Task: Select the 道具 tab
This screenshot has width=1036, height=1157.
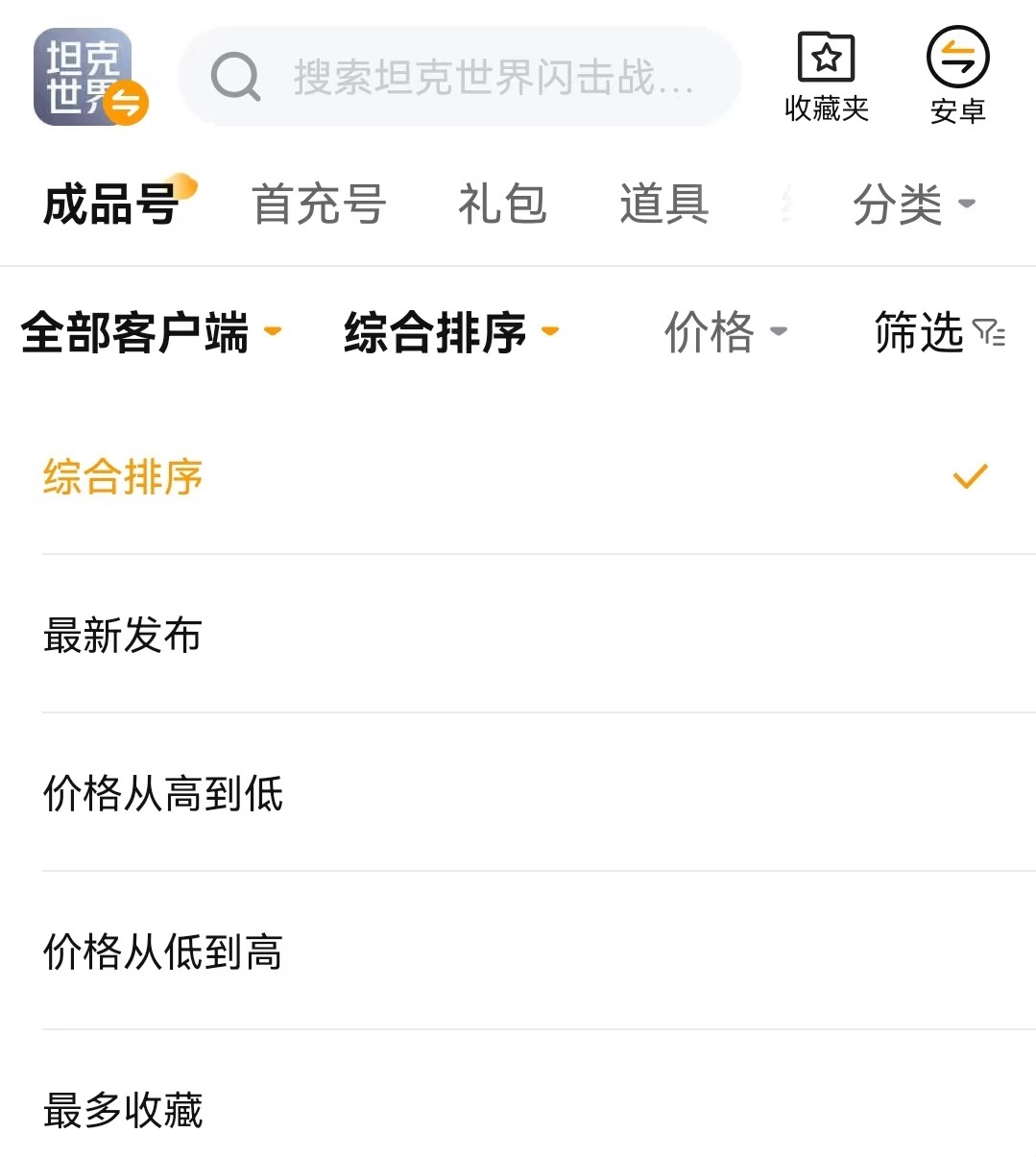Action: click(663, 205)
